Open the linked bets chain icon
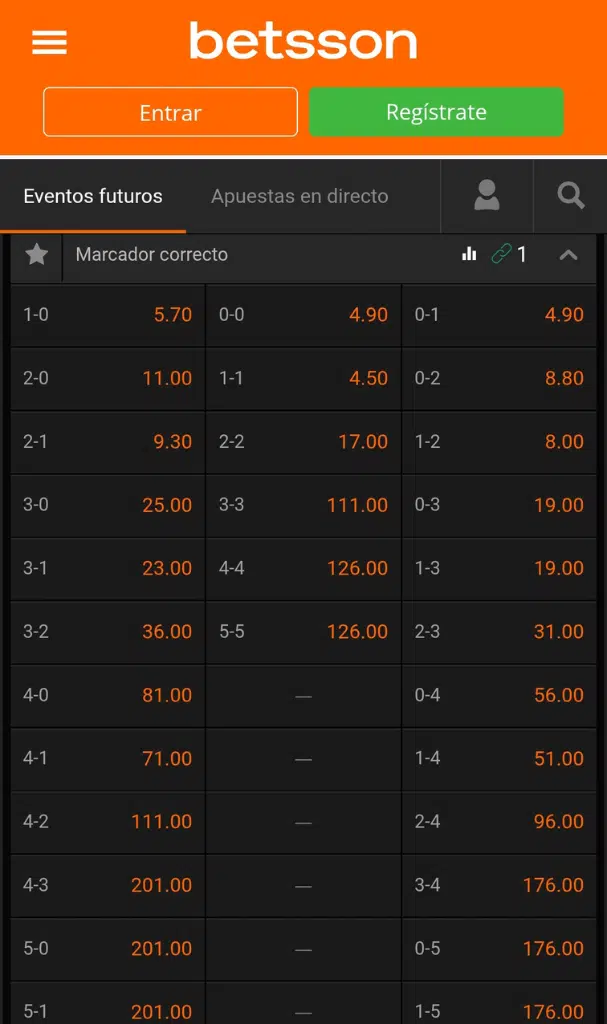 pos(502,255)
